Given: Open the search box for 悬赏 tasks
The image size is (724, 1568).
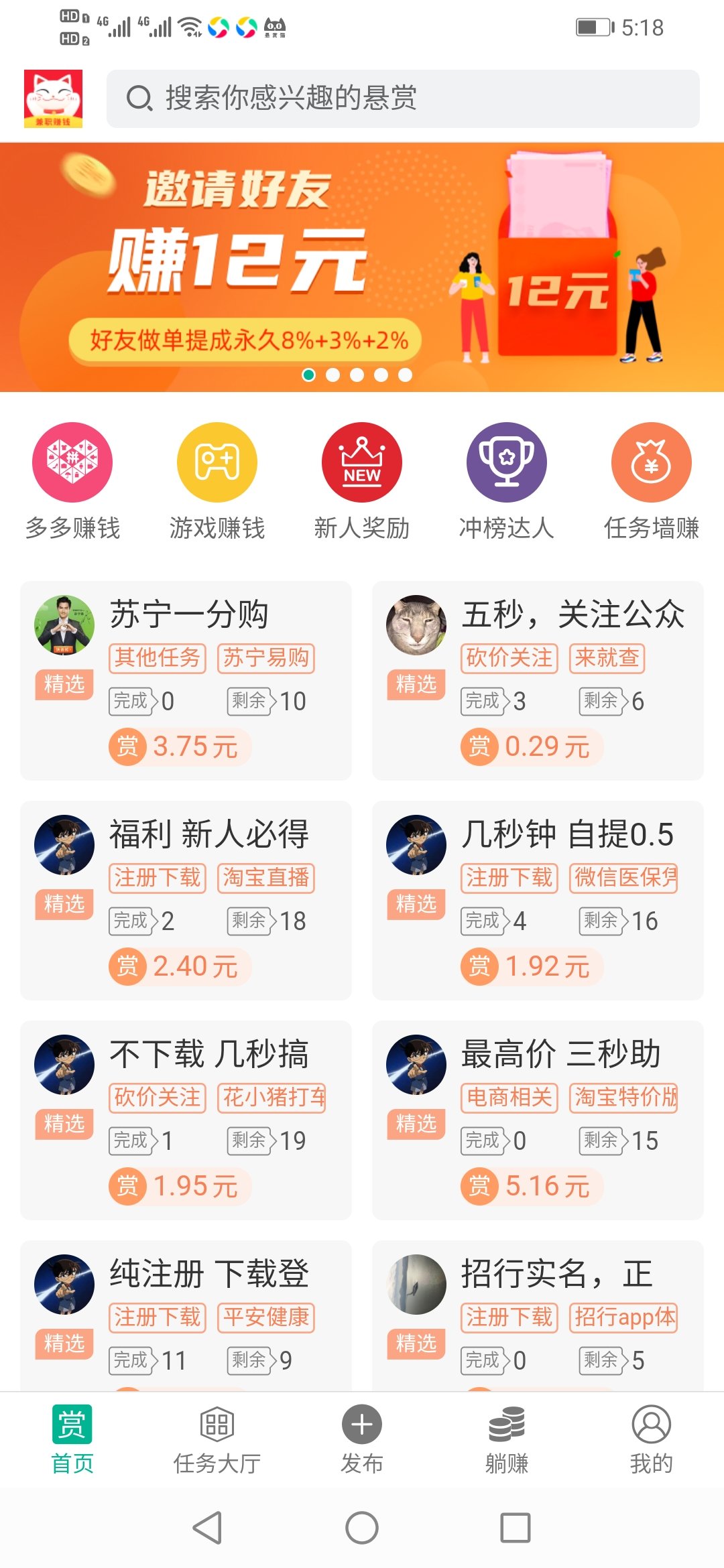Looking at the screenshot, I should point(402,99).
